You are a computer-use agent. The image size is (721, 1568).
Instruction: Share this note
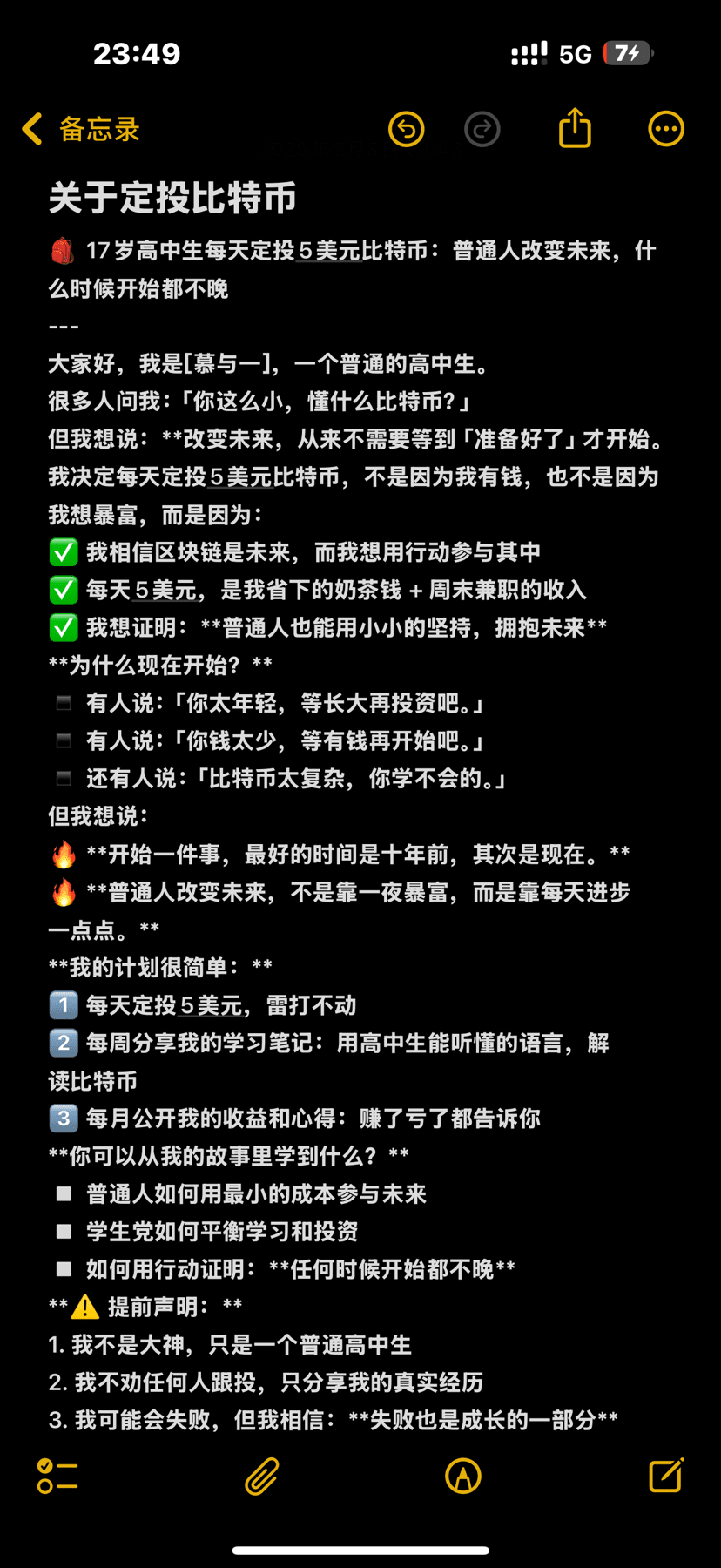point(575,128)
